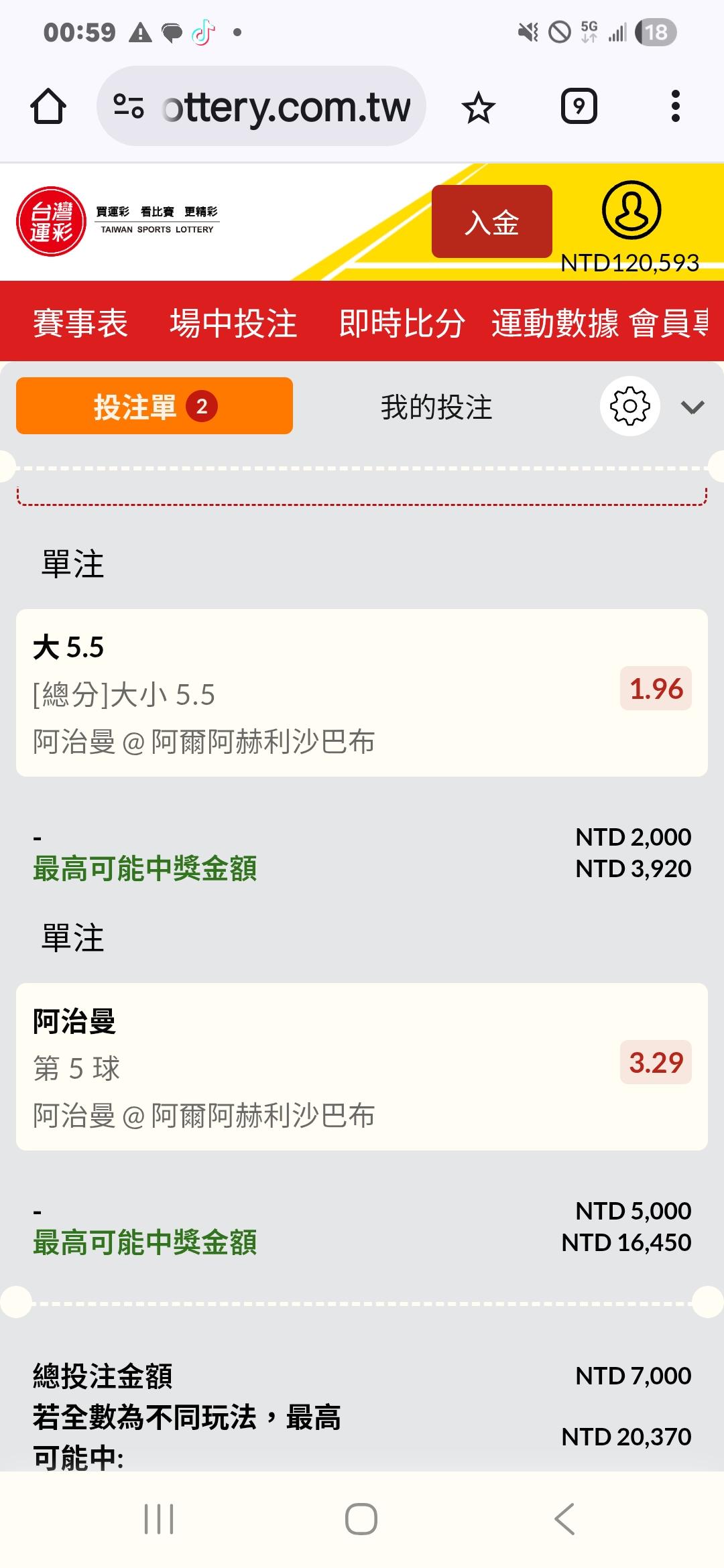Open the browser overflow menu
Viewport: 724px width, 1568px height.
[675, 107]
